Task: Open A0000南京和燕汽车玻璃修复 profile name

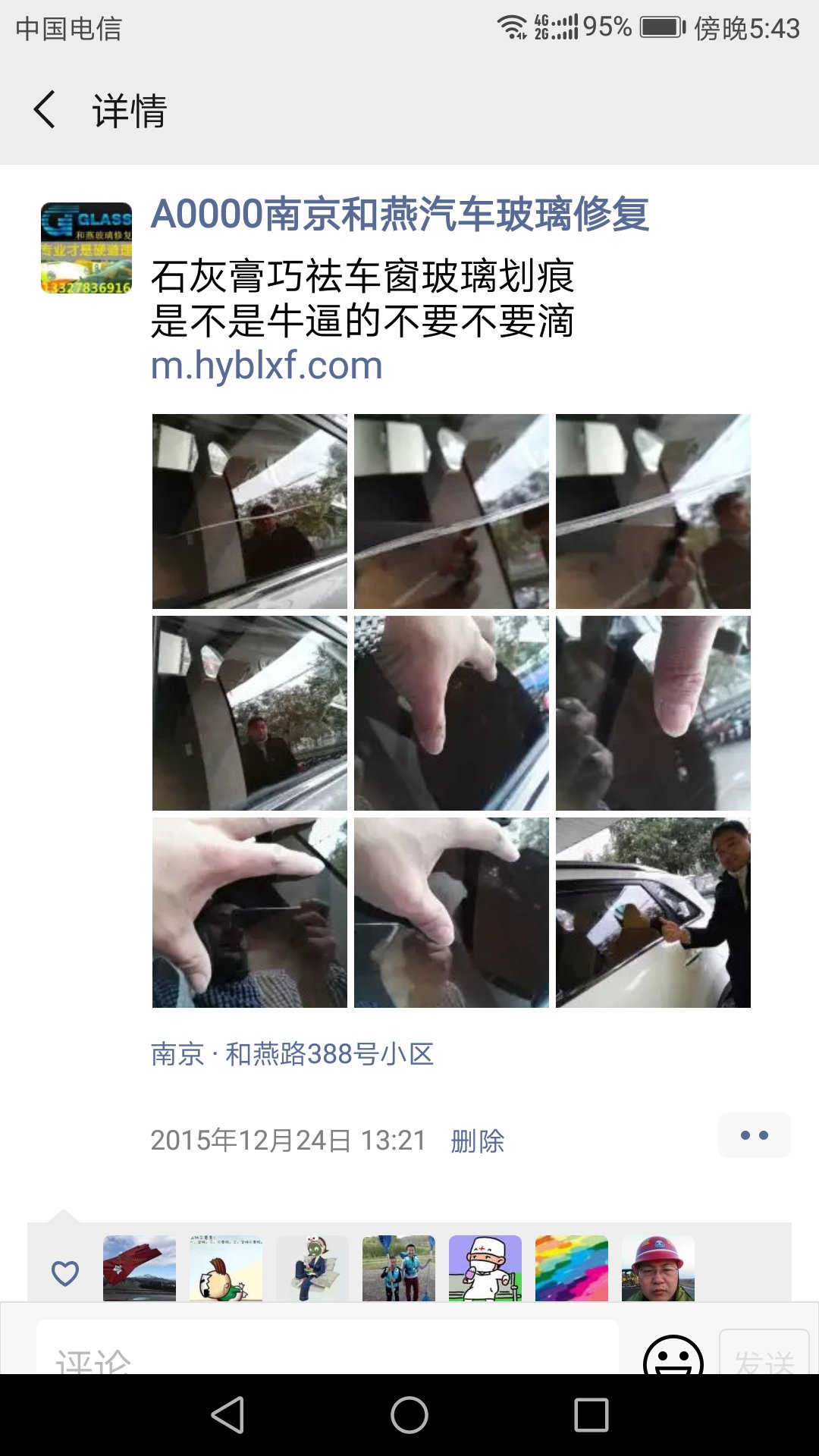Action: [400, 214]
